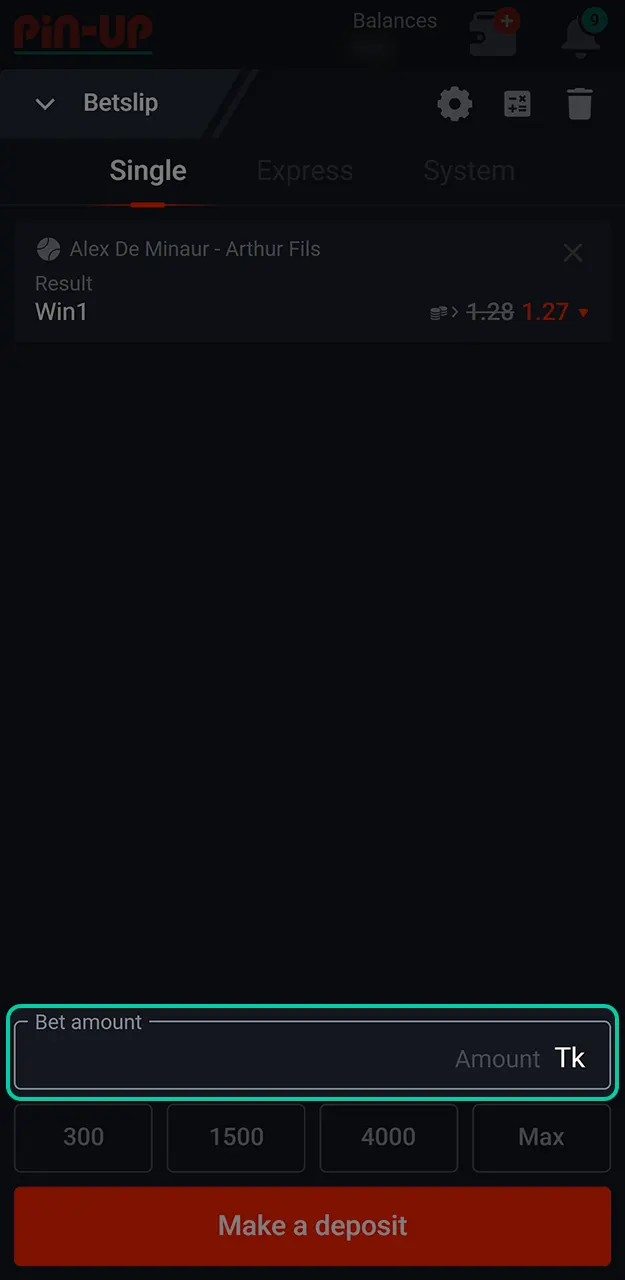This screenshot has width=625, height=1280.
Task: Set bet amount to Max
Action: pos(541,1137)
